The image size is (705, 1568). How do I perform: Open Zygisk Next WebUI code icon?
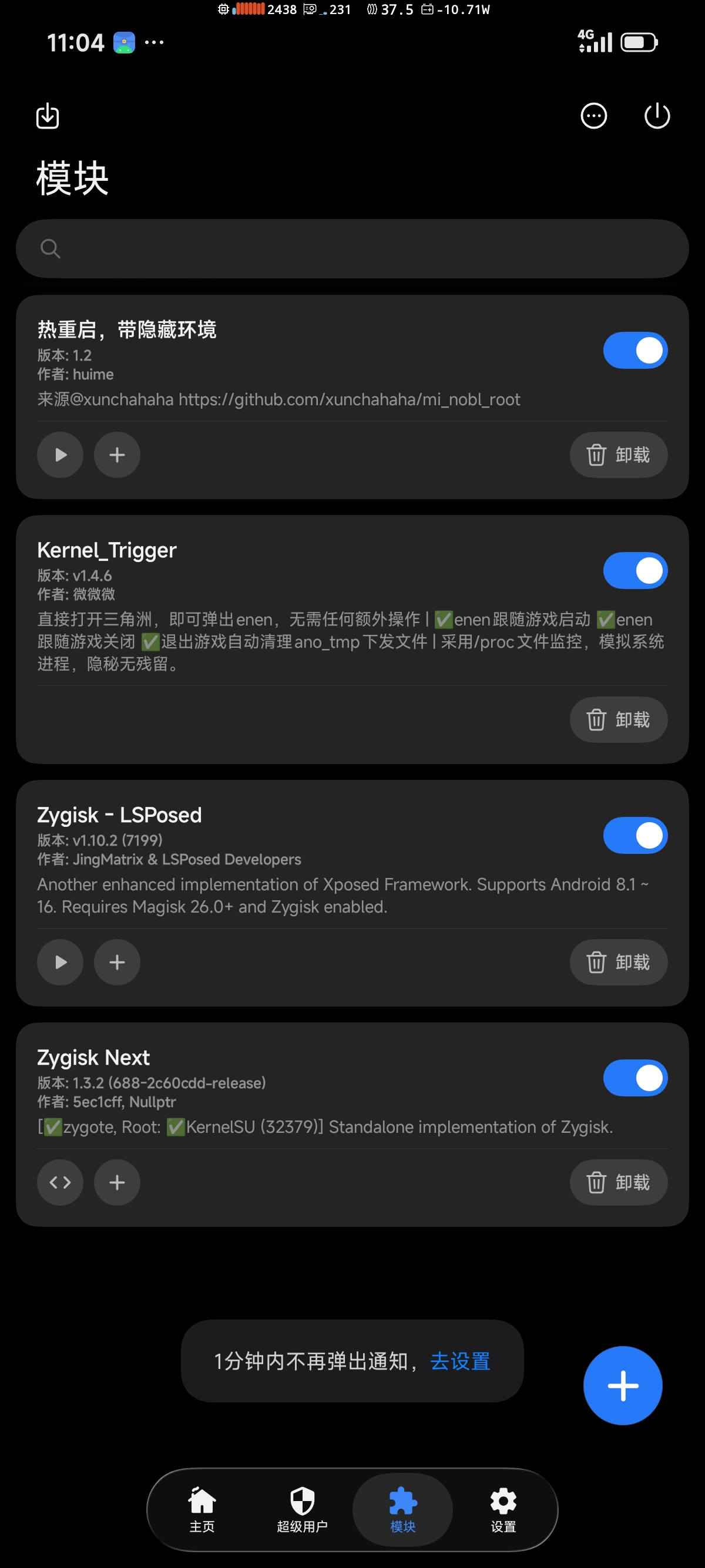pyautogui.click(x=61, y=1182)
